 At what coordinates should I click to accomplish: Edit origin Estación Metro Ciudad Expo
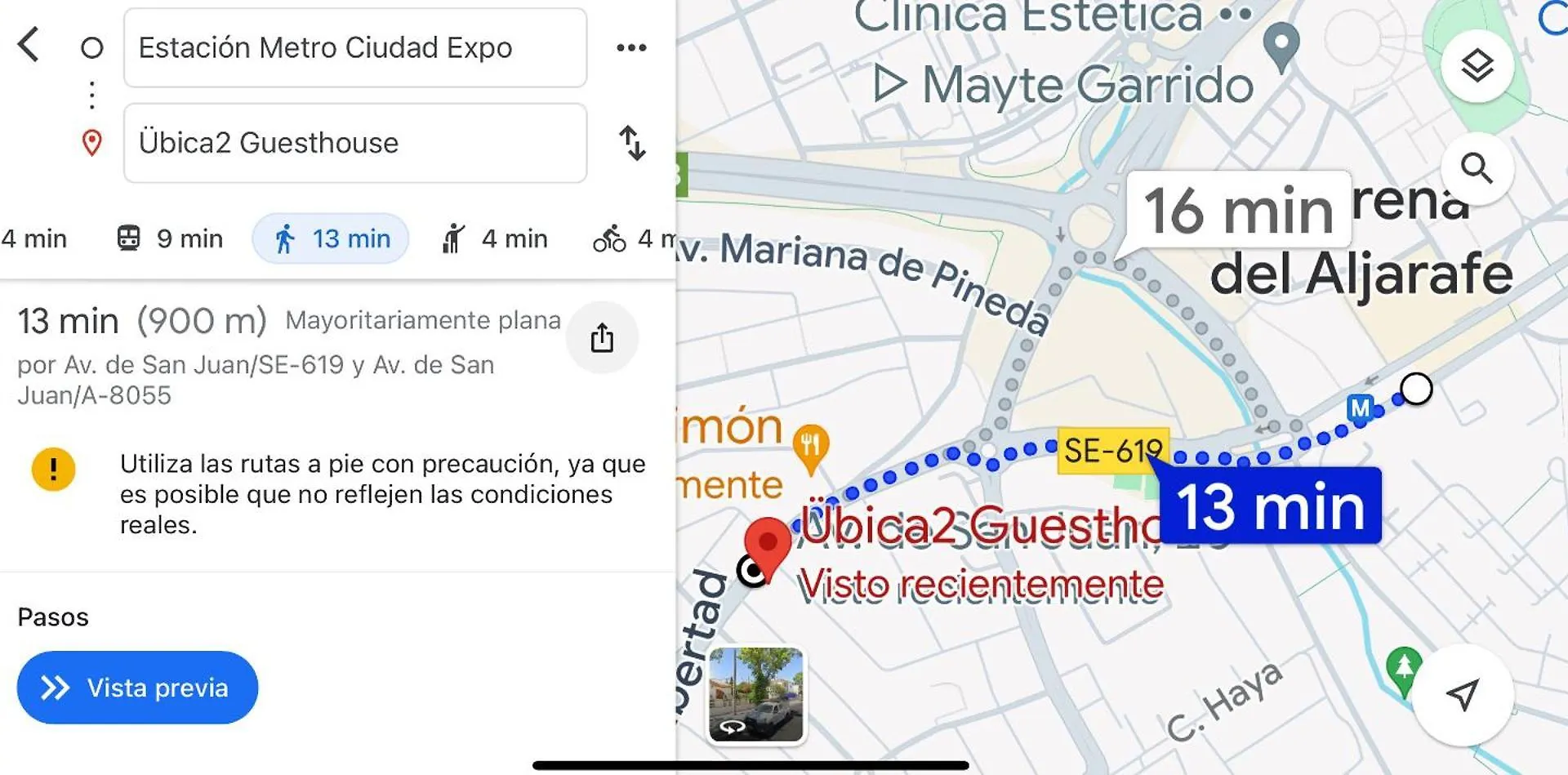(354, 48)
